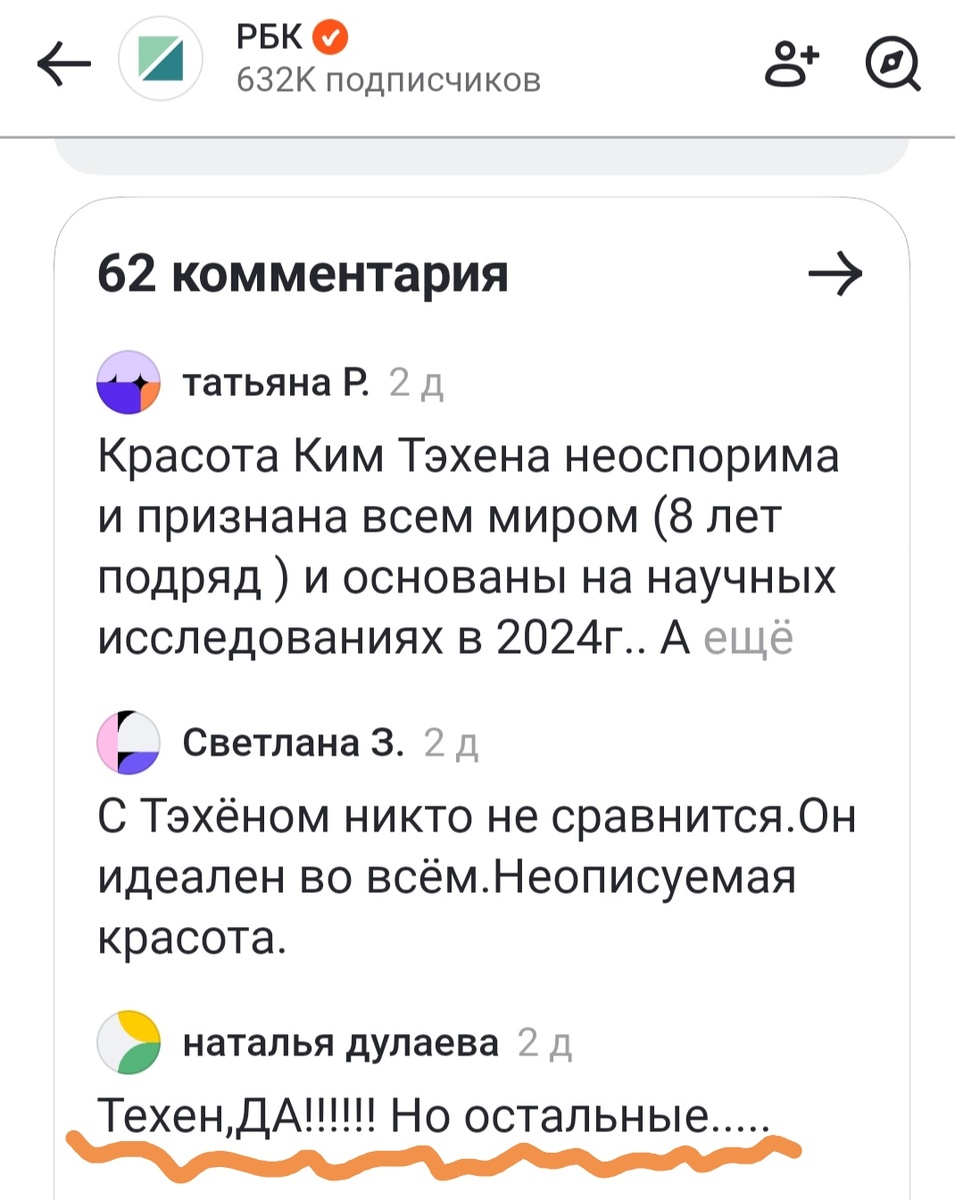
Task: Tap the arrow to view all comments
Action: tap(838, 272)
